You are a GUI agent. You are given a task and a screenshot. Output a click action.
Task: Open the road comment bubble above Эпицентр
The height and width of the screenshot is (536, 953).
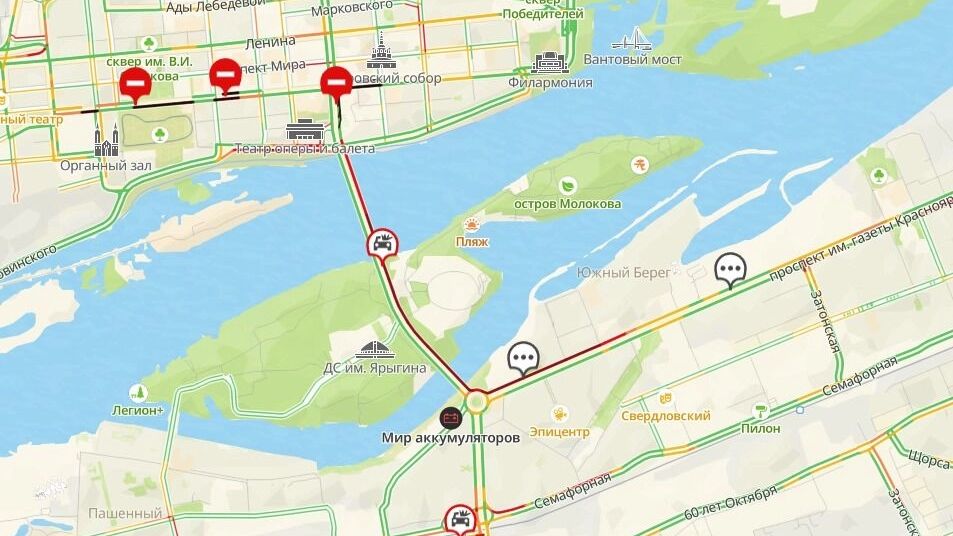pos(523,357)
